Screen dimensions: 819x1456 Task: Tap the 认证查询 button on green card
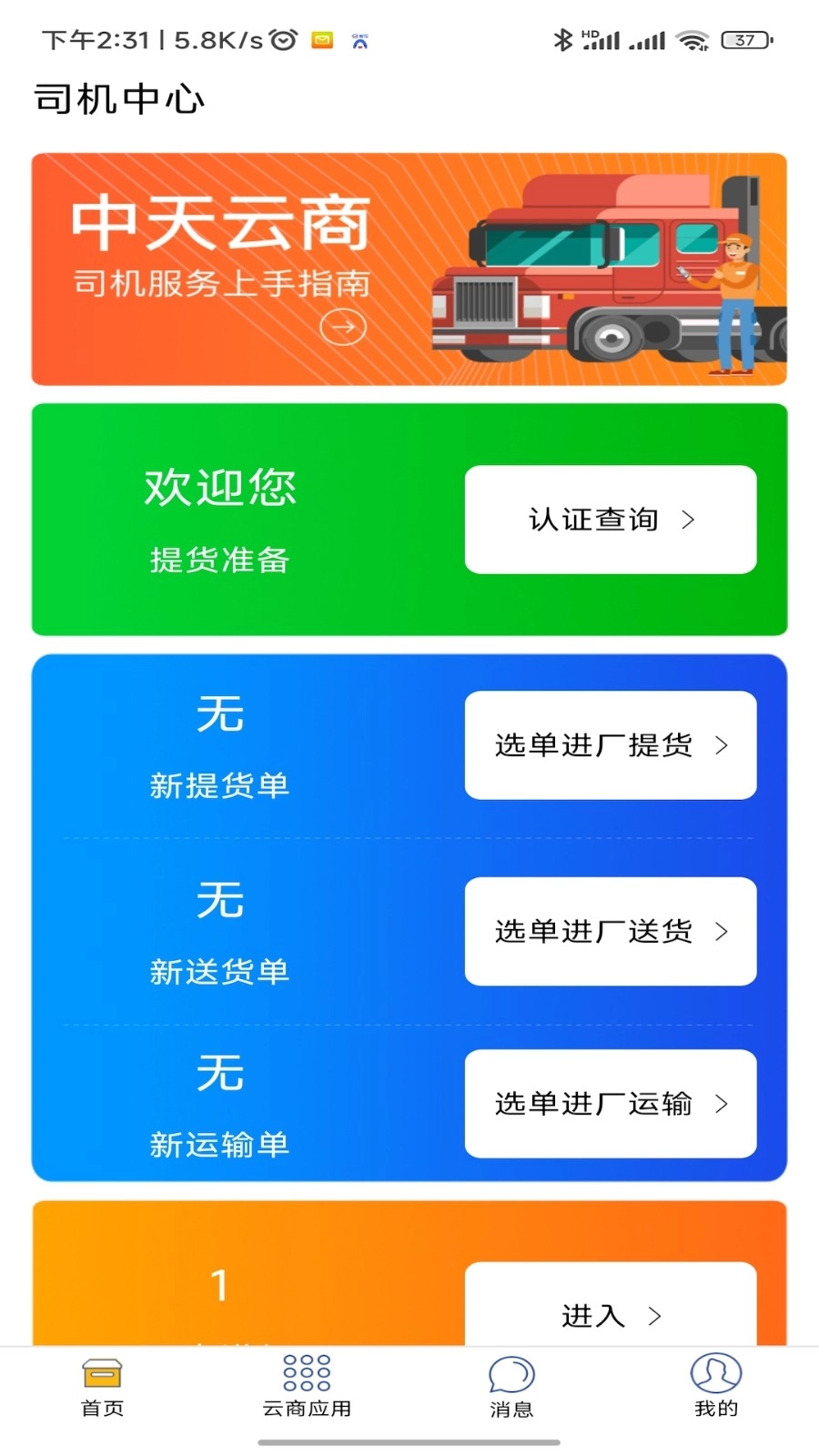click(610, 520)
